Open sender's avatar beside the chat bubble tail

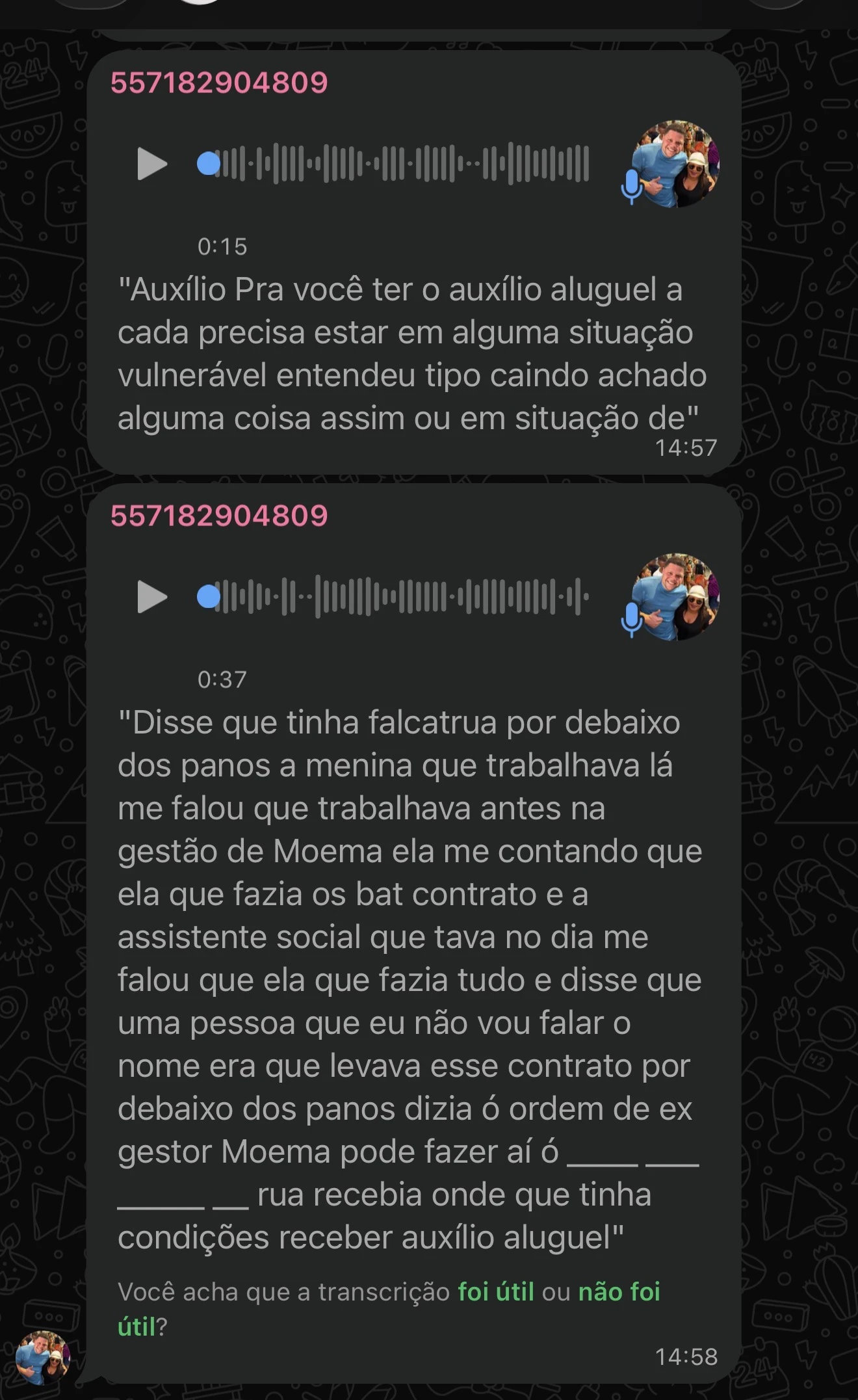click(42, 1358)
